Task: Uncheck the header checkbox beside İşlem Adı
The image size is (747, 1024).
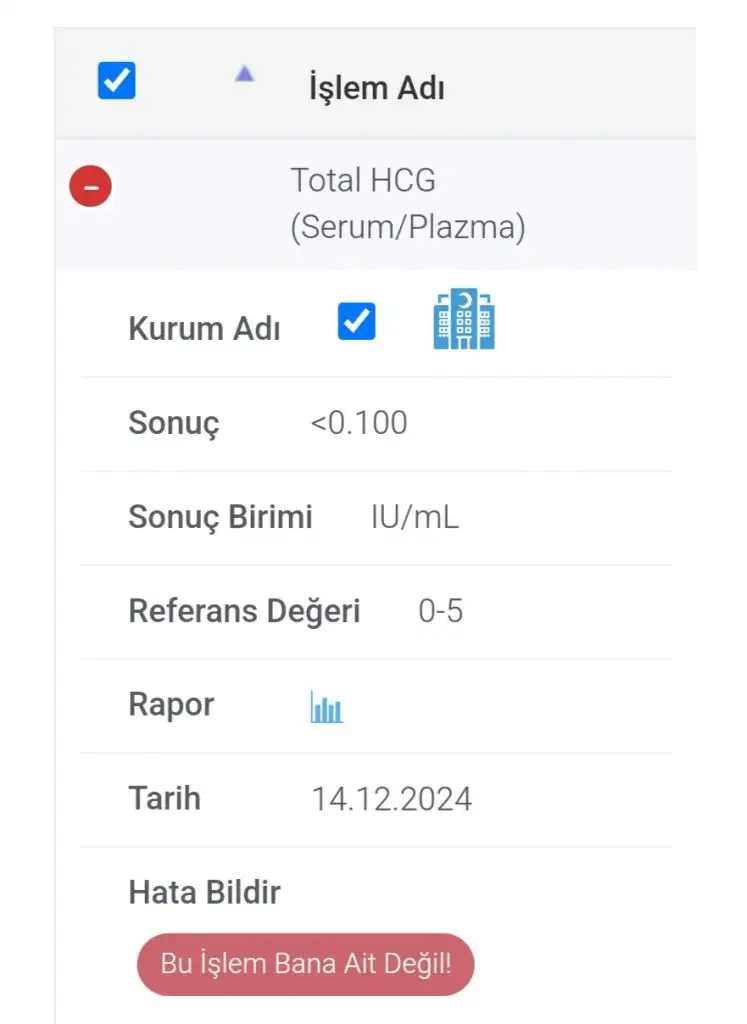Action: (x=117, y=81)
